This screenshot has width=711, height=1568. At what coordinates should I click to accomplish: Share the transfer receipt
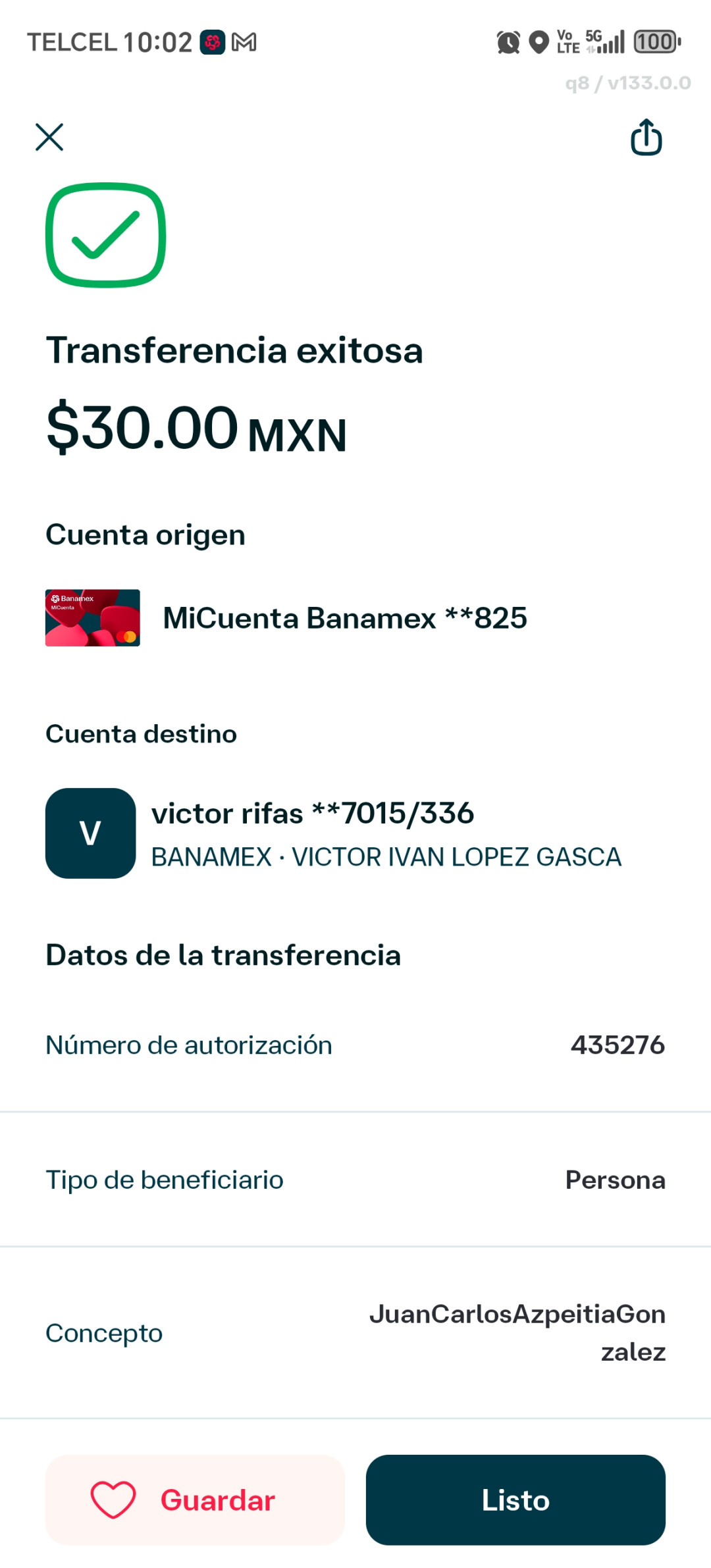pos(646,137)
